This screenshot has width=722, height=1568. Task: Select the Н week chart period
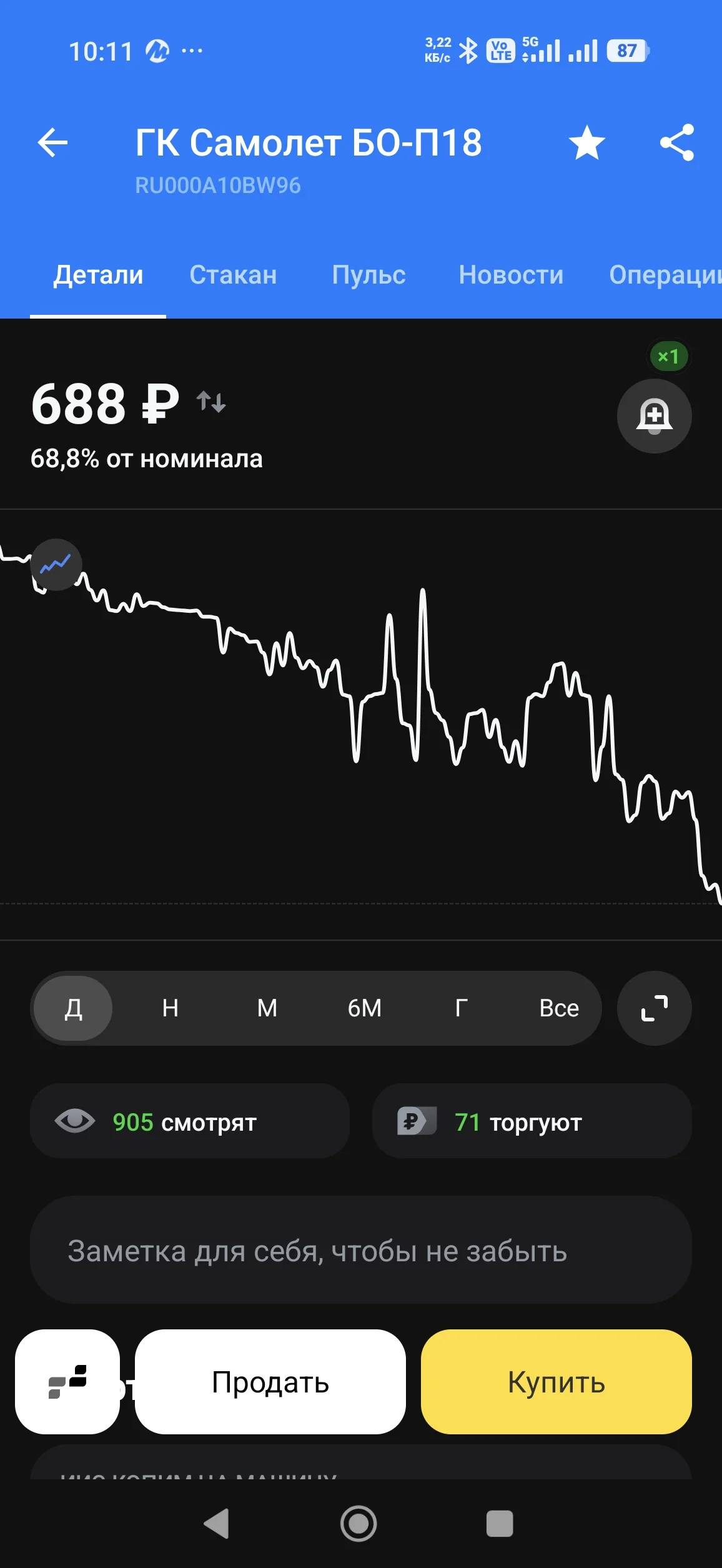point(171,1008)
